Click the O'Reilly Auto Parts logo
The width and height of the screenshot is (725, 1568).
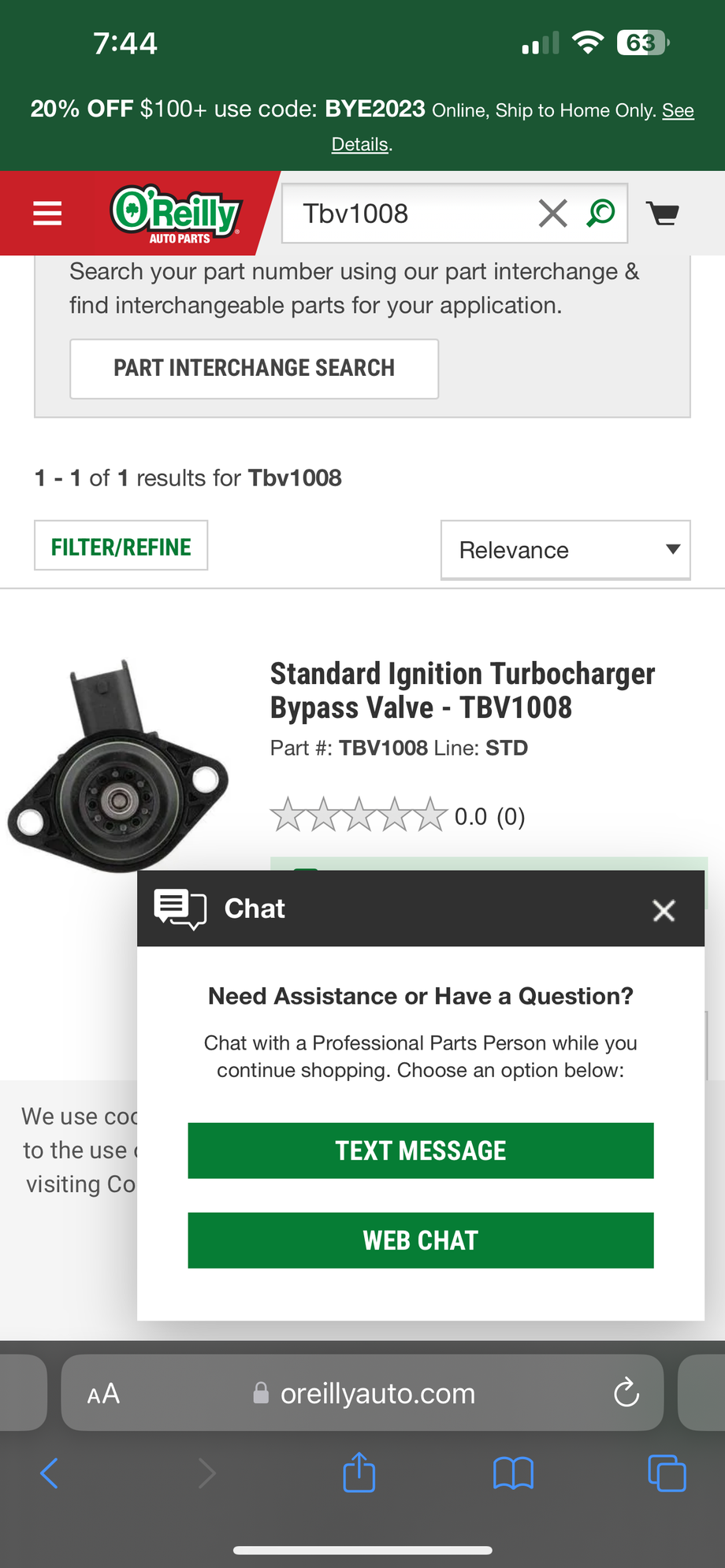coord(177,213)
